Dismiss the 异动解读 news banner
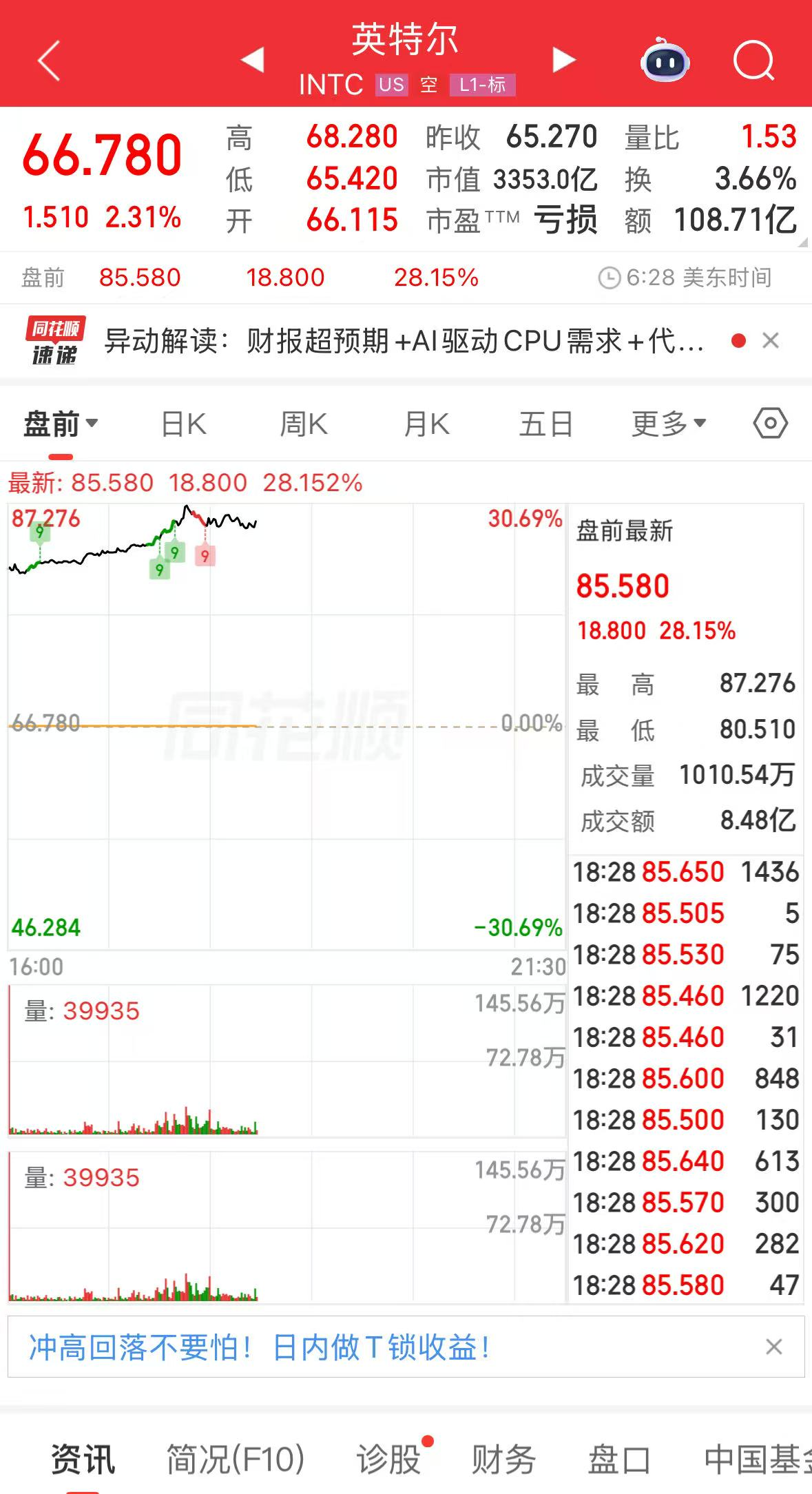Viewport: 812px width, 1494px height. (x=771, y=340)
